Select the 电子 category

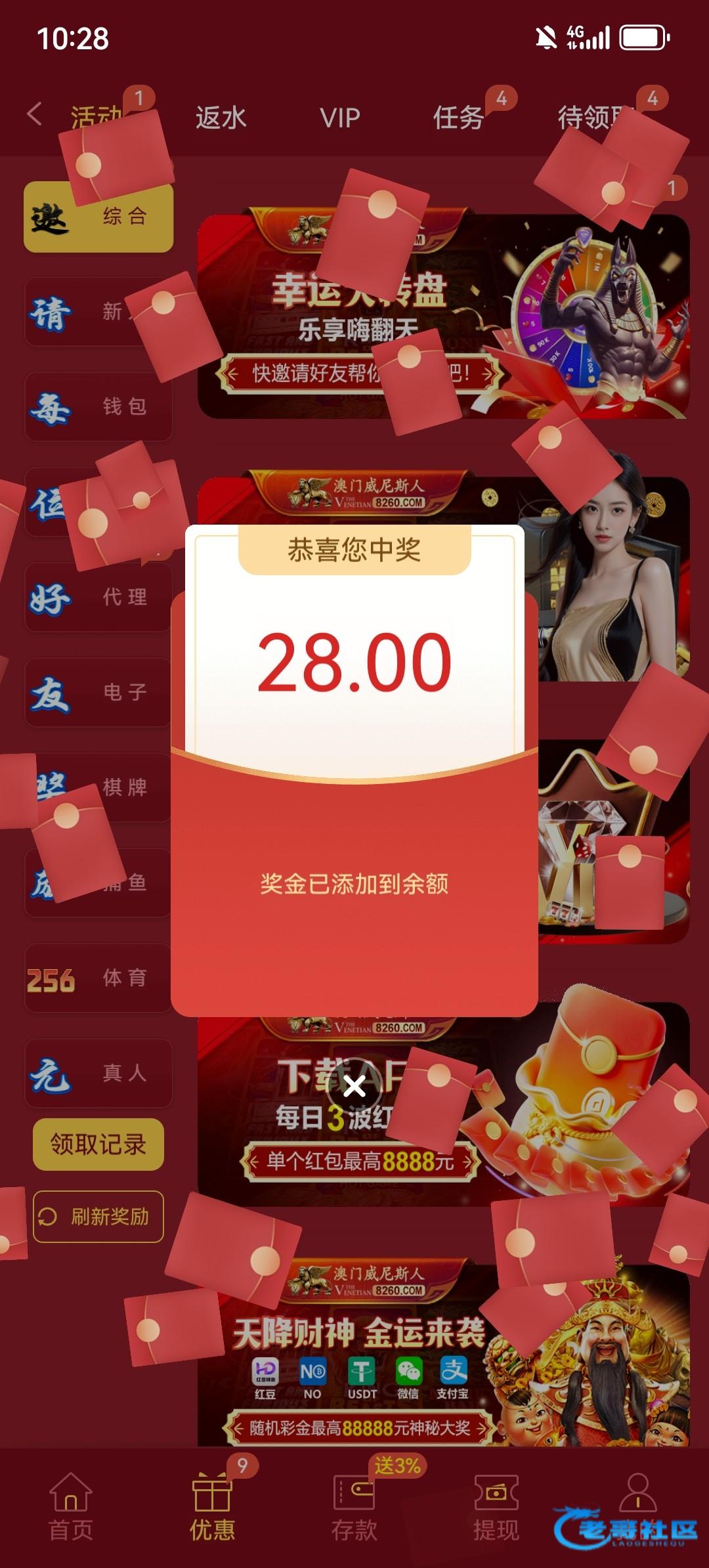click(x=98, y=692)
